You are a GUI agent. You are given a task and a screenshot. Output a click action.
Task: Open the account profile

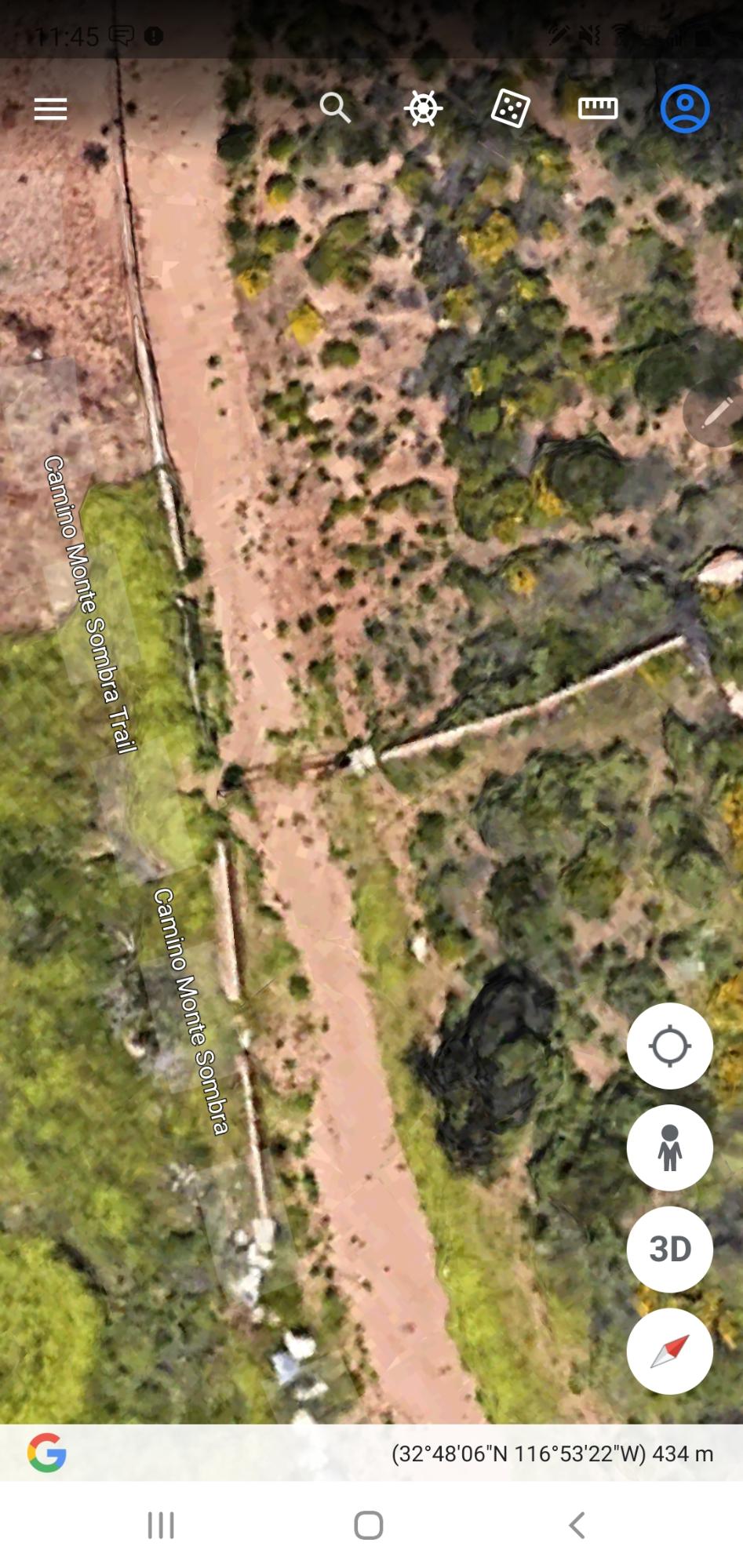click(x=685, y=108)
